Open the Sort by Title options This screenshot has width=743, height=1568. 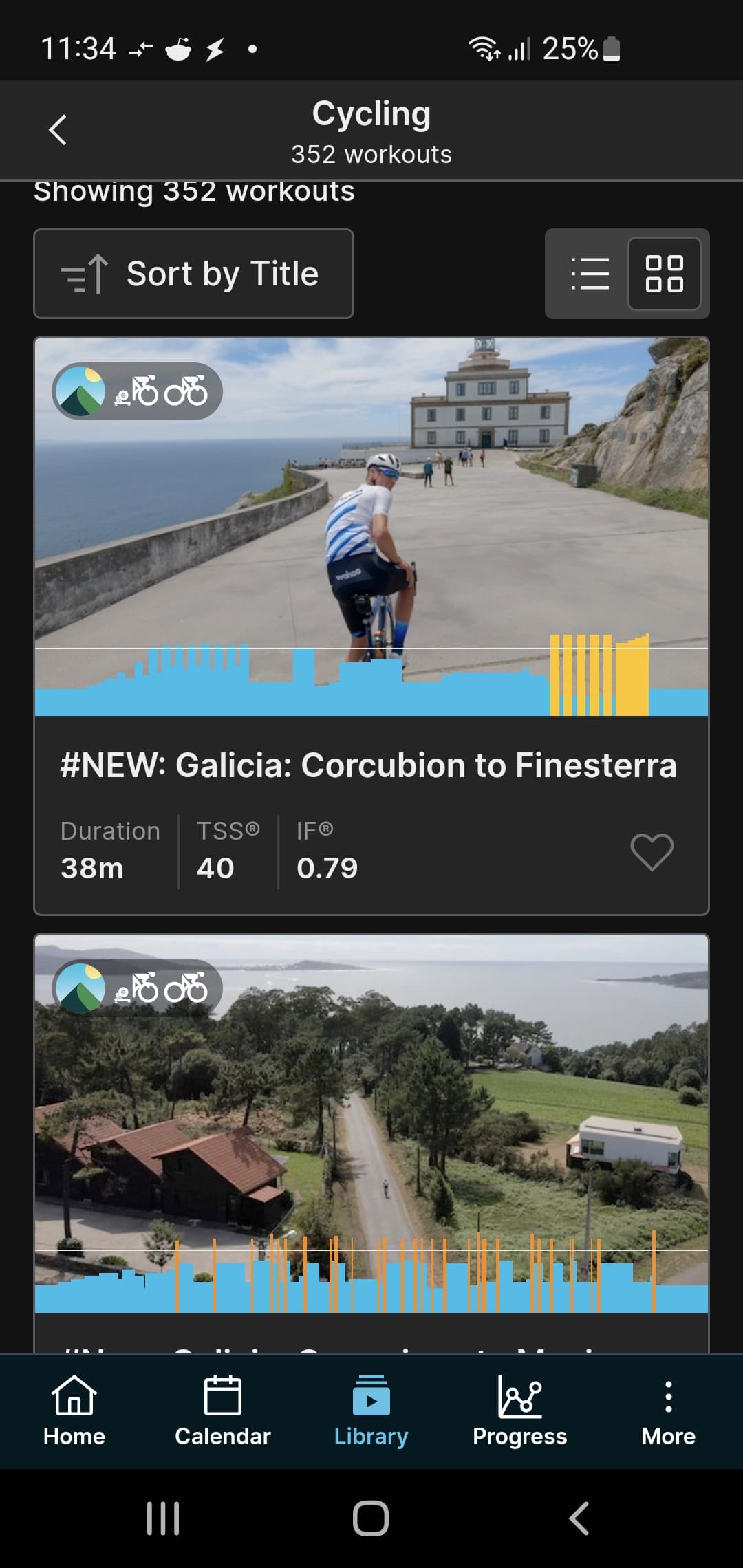coord(193,274)
